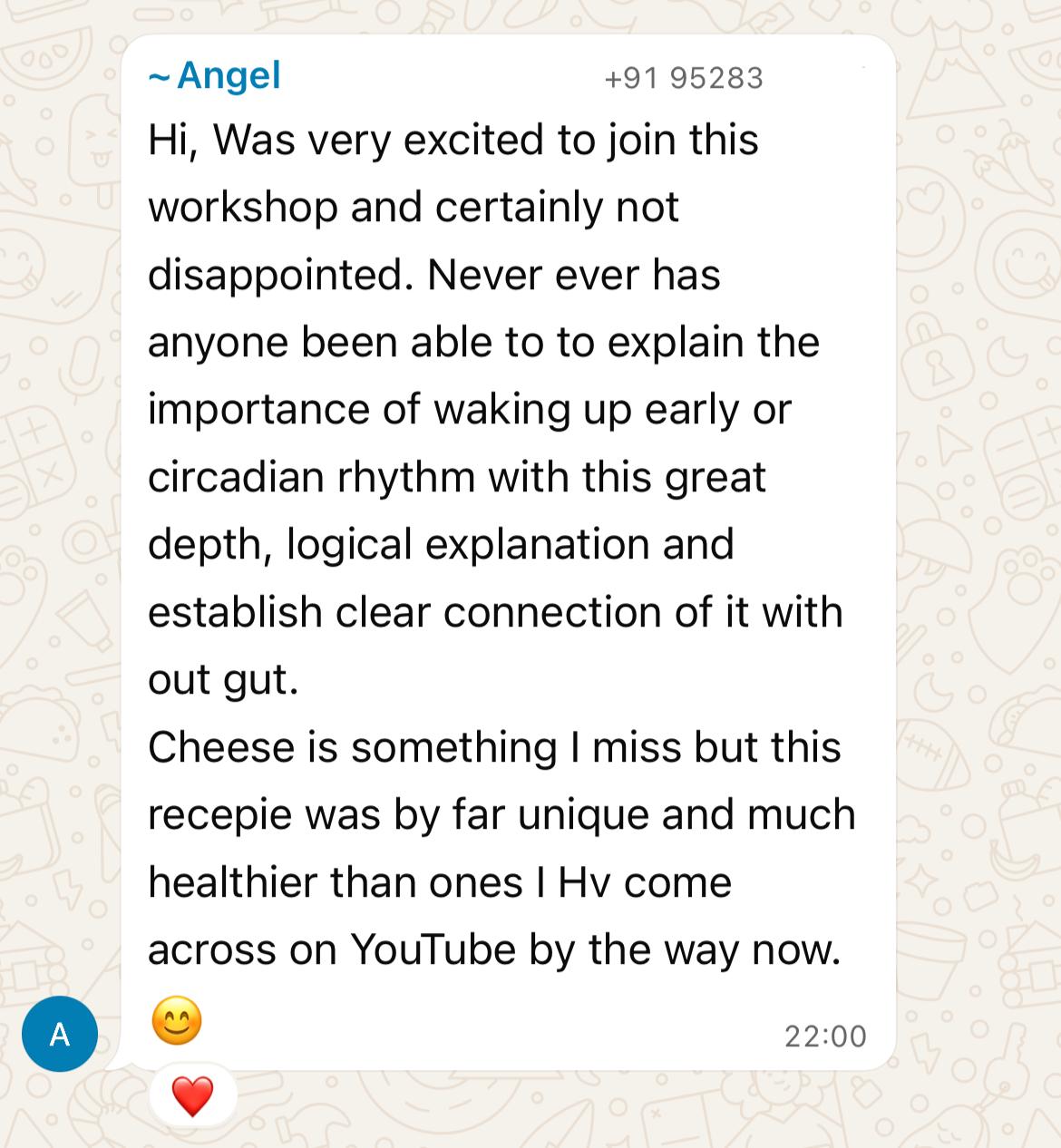Image resolution: width=1061 pixels, height=1148 pixels.
Task: Open the heart reaction on Angel's message
Action: [x=192, y=1096]
